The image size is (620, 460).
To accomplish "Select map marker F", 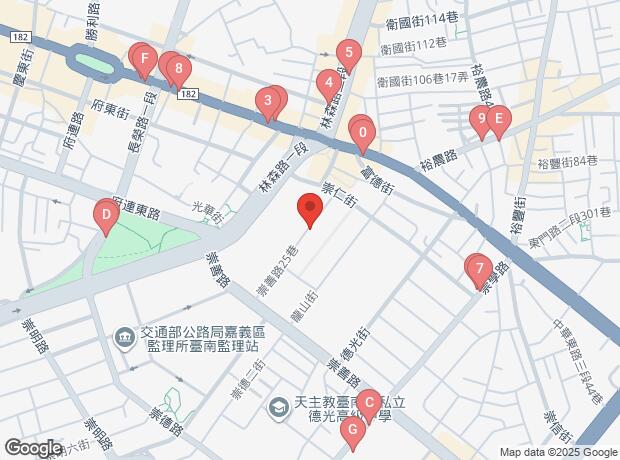I will click(144, 63).
